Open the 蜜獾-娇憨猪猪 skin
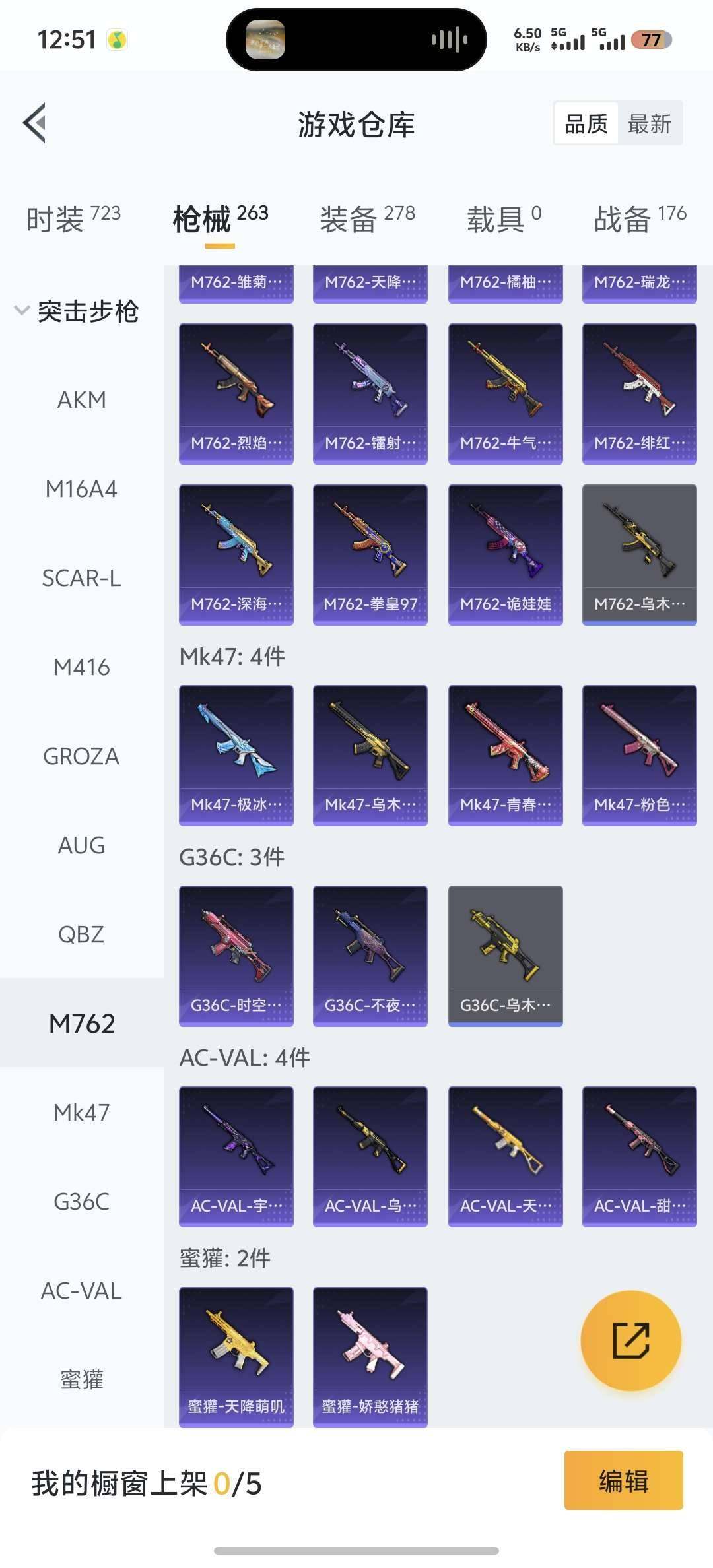 click(x=370, y=1357)
